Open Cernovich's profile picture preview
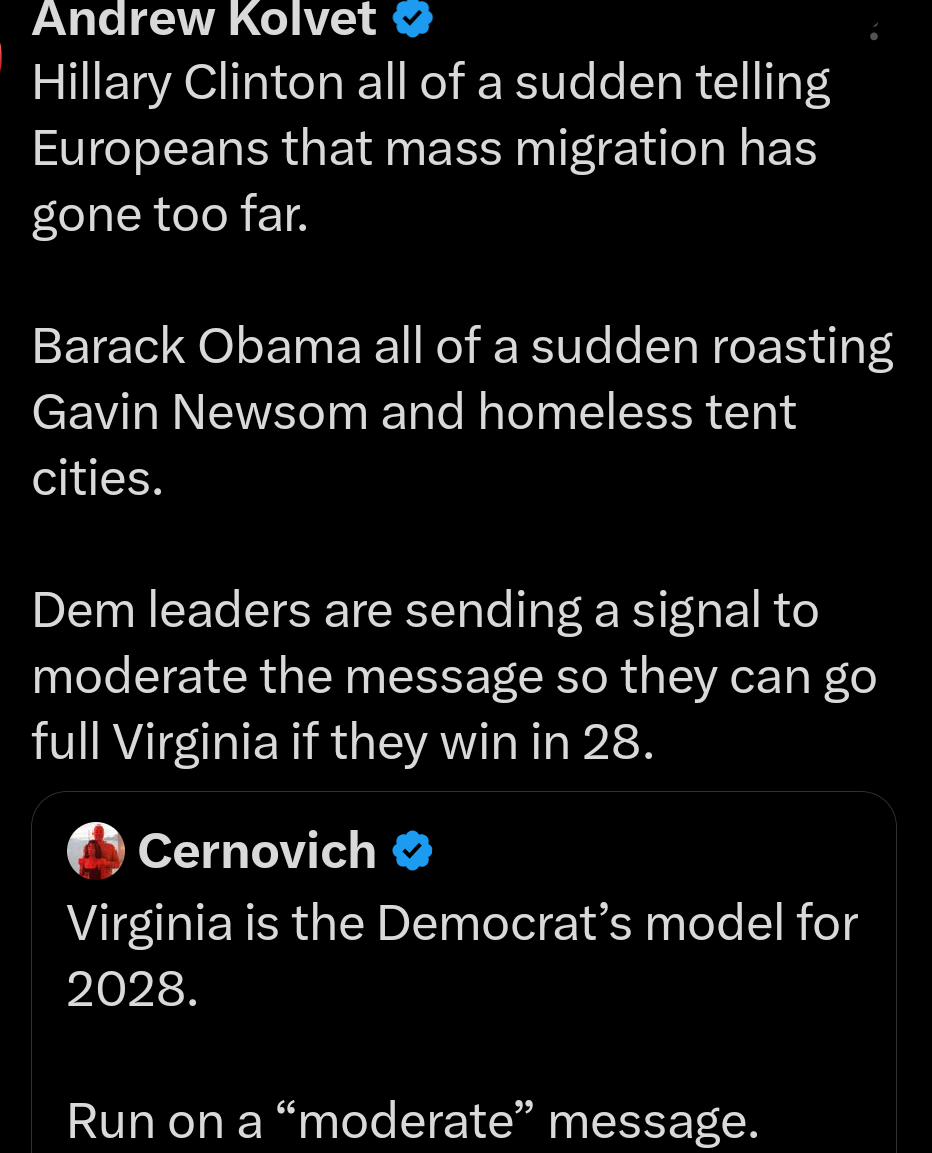932x1153 pixels. (96, 851)
